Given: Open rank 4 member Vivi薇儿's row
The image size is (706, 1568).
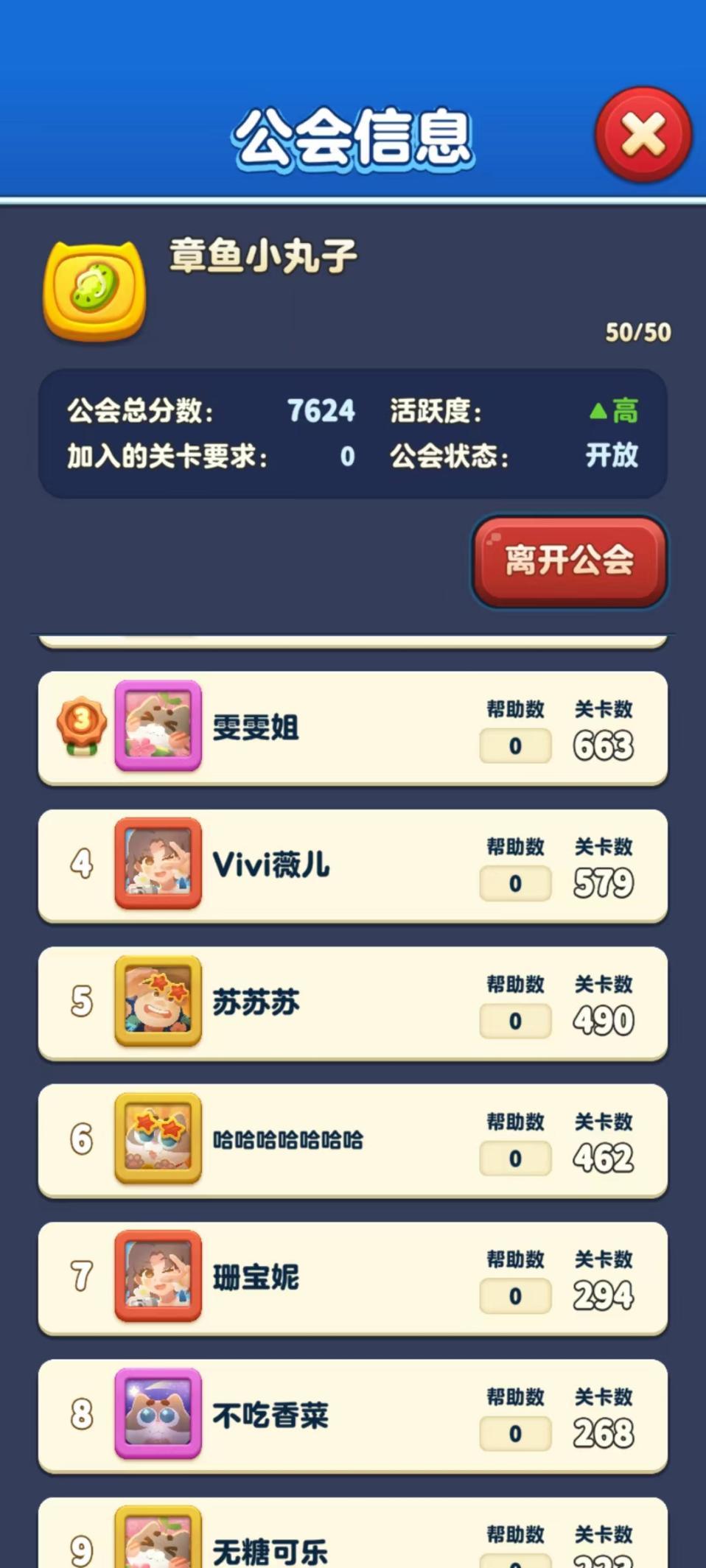Looking at the screenshot, I should click(x=353, y=866).
